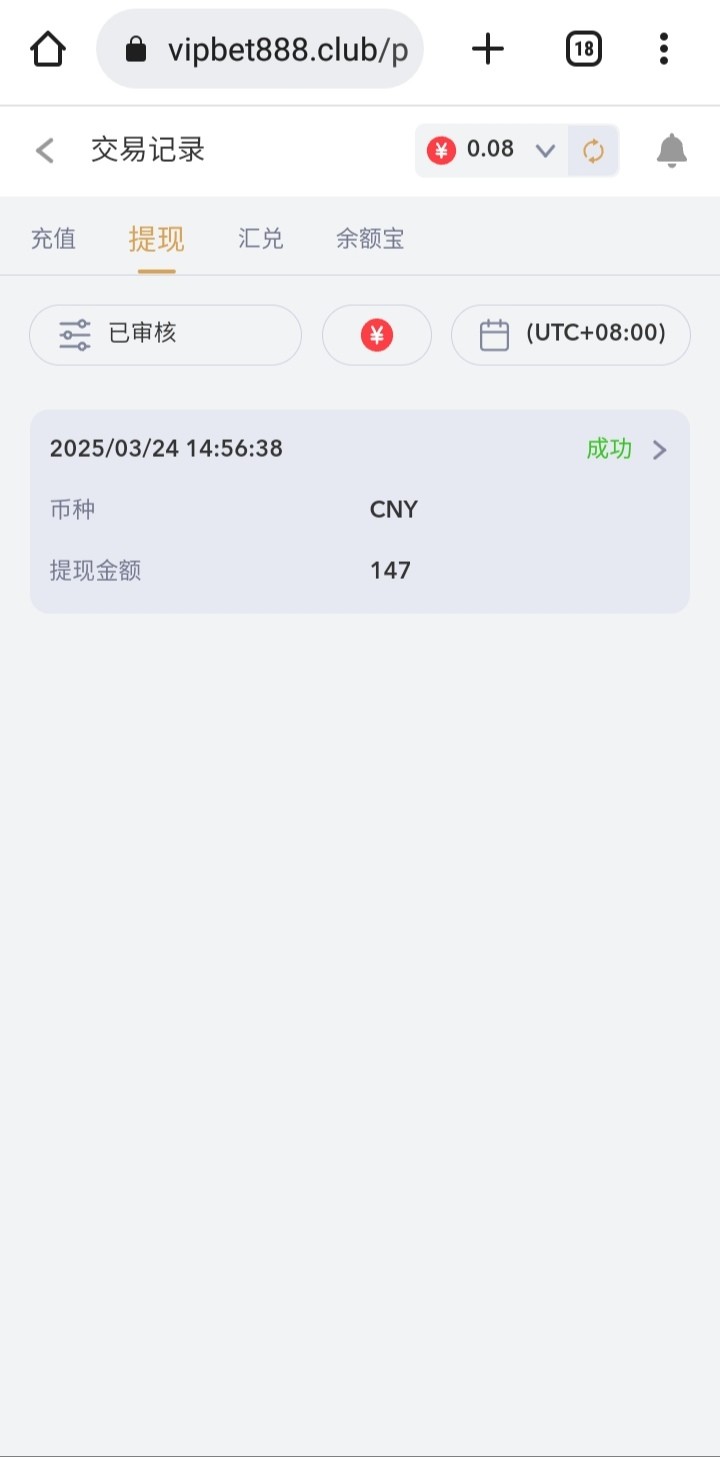
Task: Choose currency via the ¥ filter chip
Action: (377, 334)
